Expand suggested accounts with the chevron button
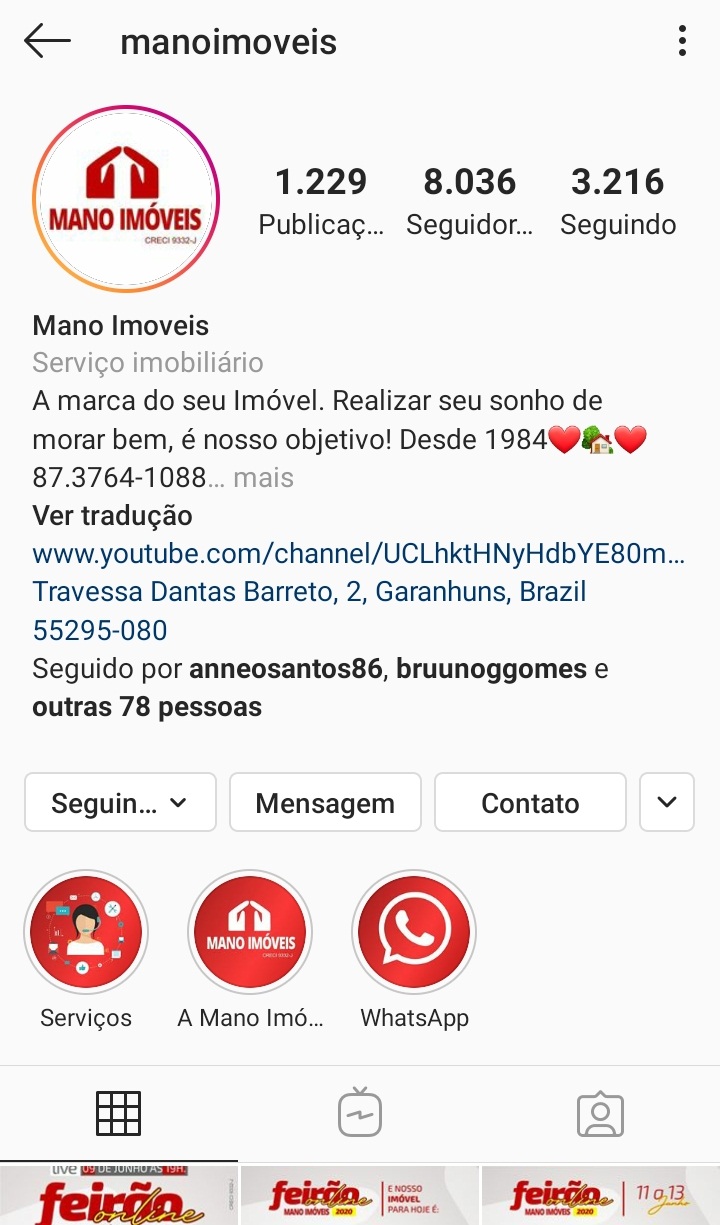720x1225 pixels. [x=667, y=803]
